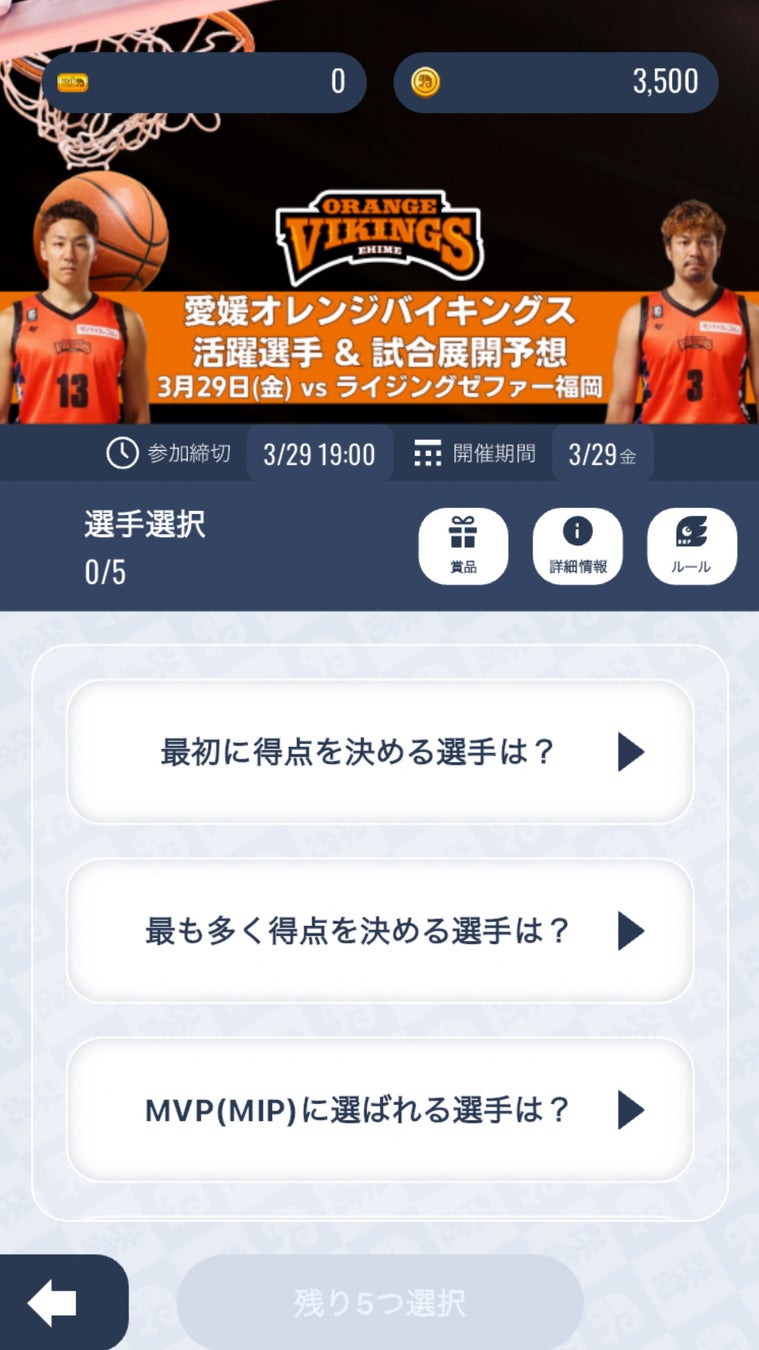Open the ticket balance pill showing 0
The image size is (759, 1350).
(204, 82)
